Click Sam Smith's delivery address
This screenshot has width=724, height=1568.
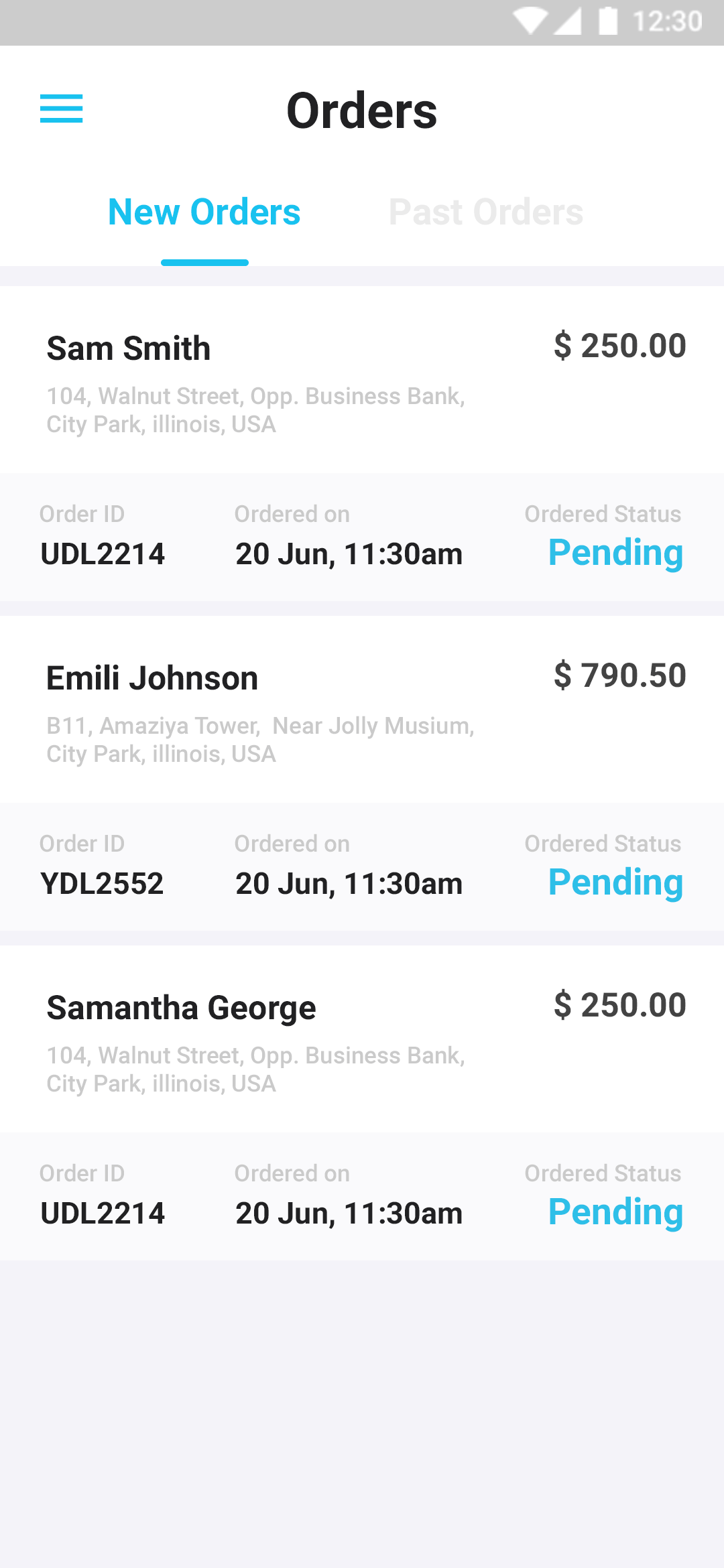click(255, 409)
